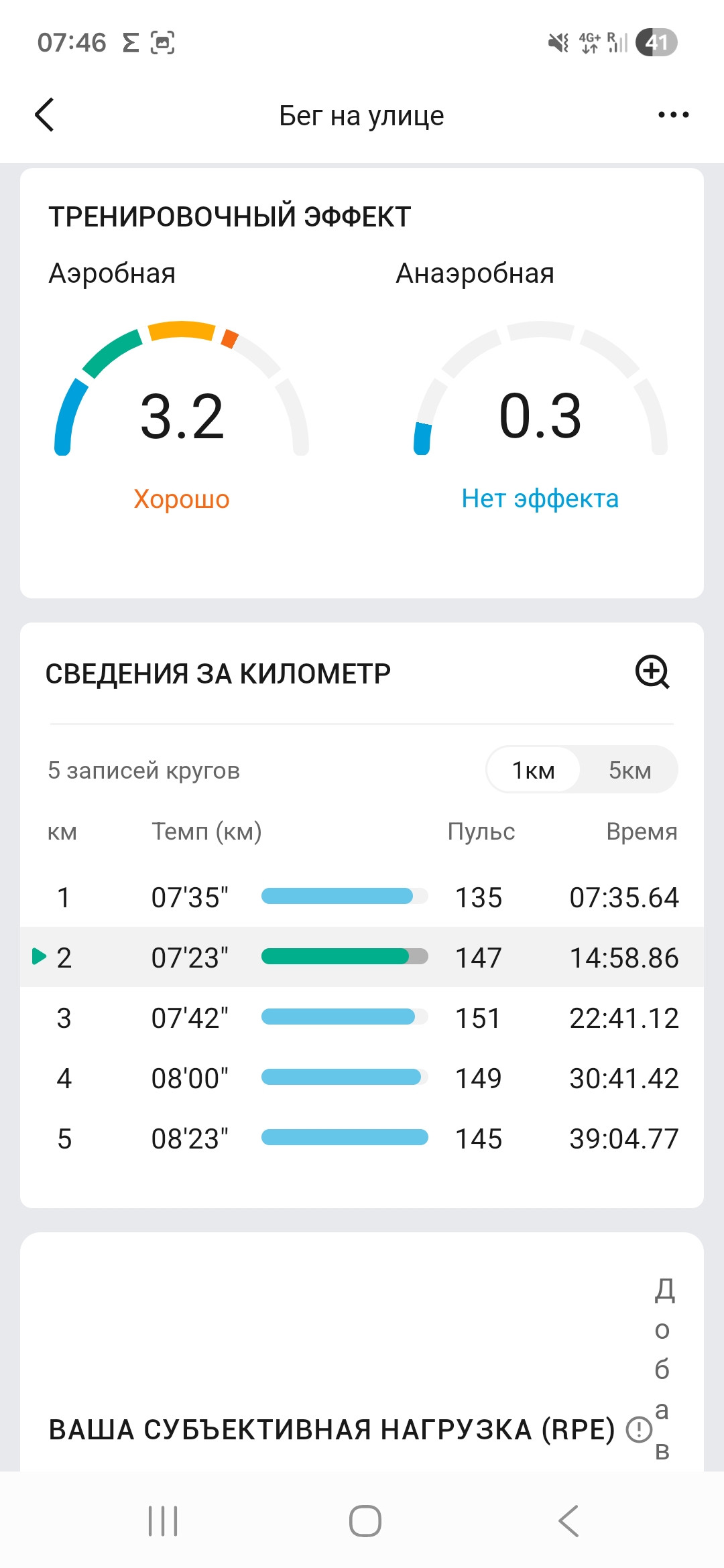This screenshot has width=724, height=1568.
Task: Open recent apps from the navigation bar
Action: [163, 1520]
